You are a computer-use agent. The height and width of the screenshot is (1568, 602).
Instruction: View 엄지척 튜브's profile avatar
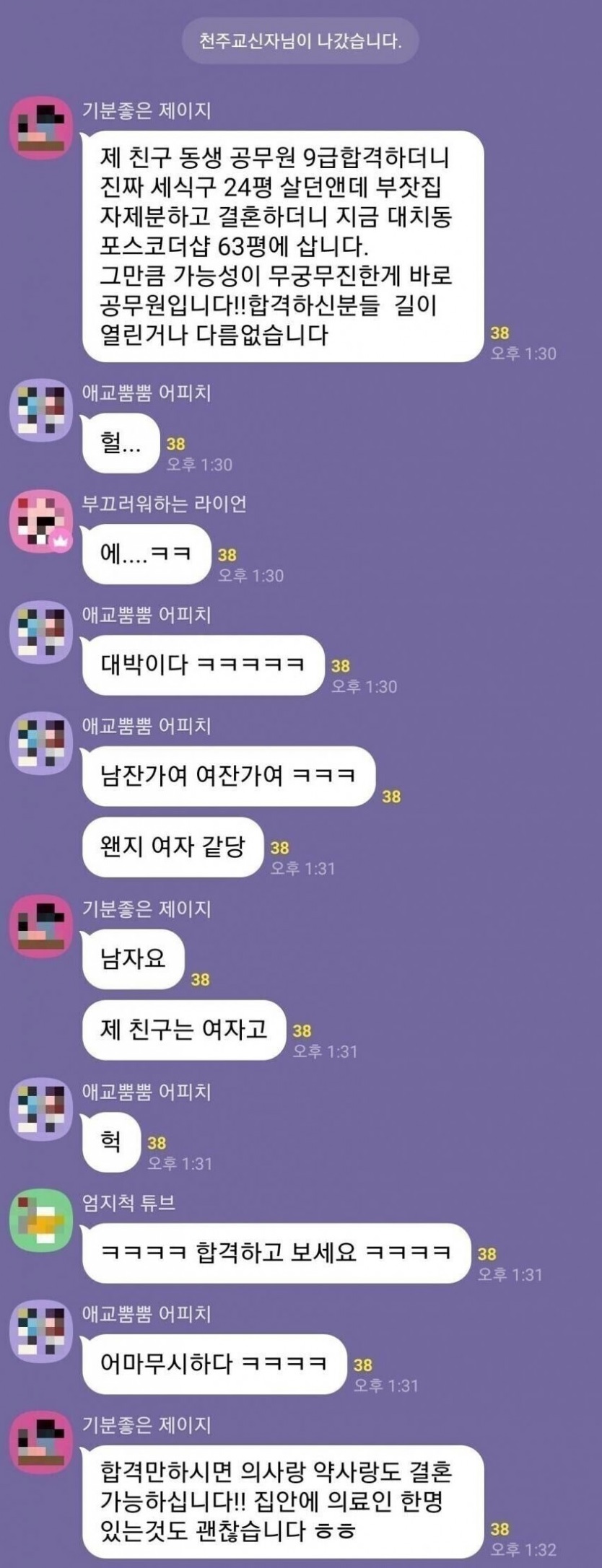(x=40, y=1220)
